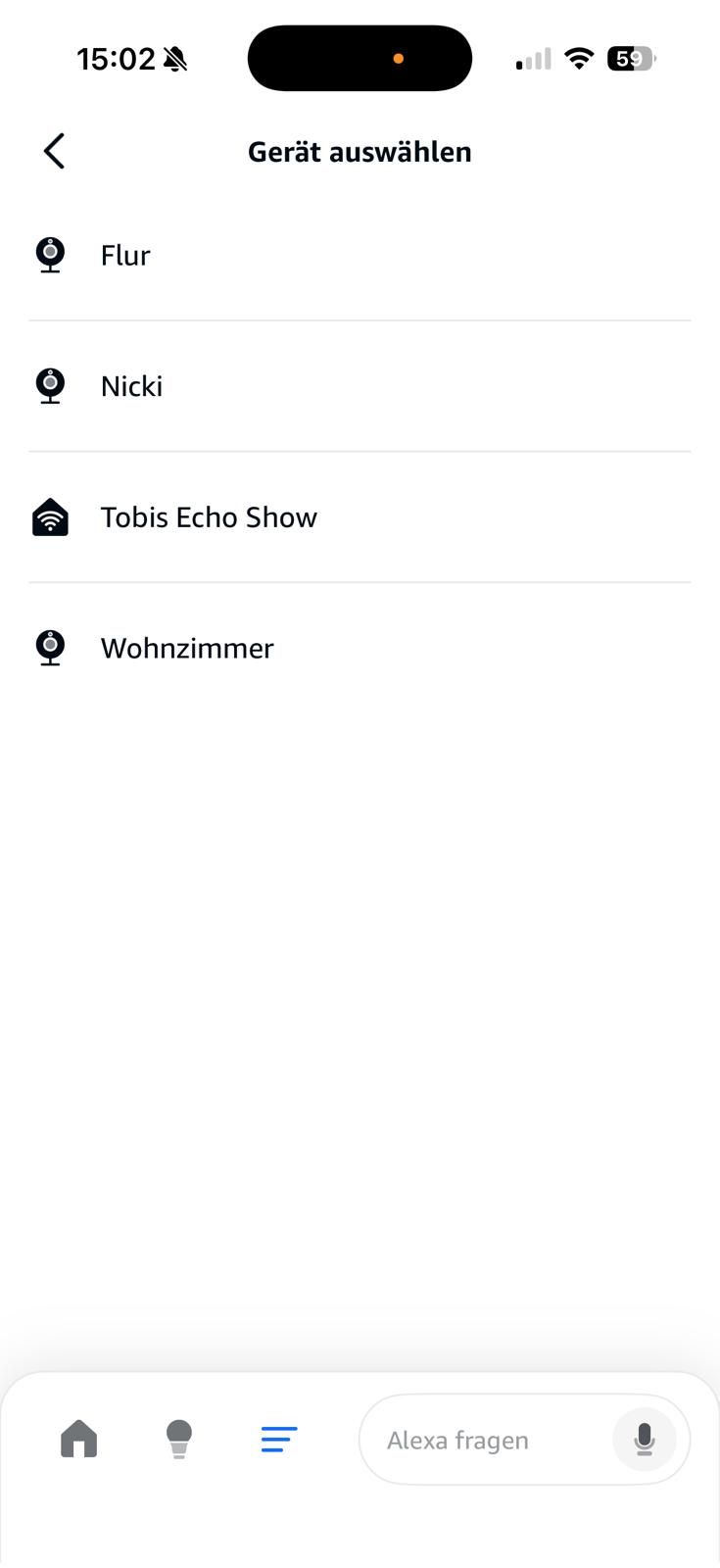Switch to the light bulb devices tab
The height and width of the screenshot is (1568, 720).
tap(179, 1440)
